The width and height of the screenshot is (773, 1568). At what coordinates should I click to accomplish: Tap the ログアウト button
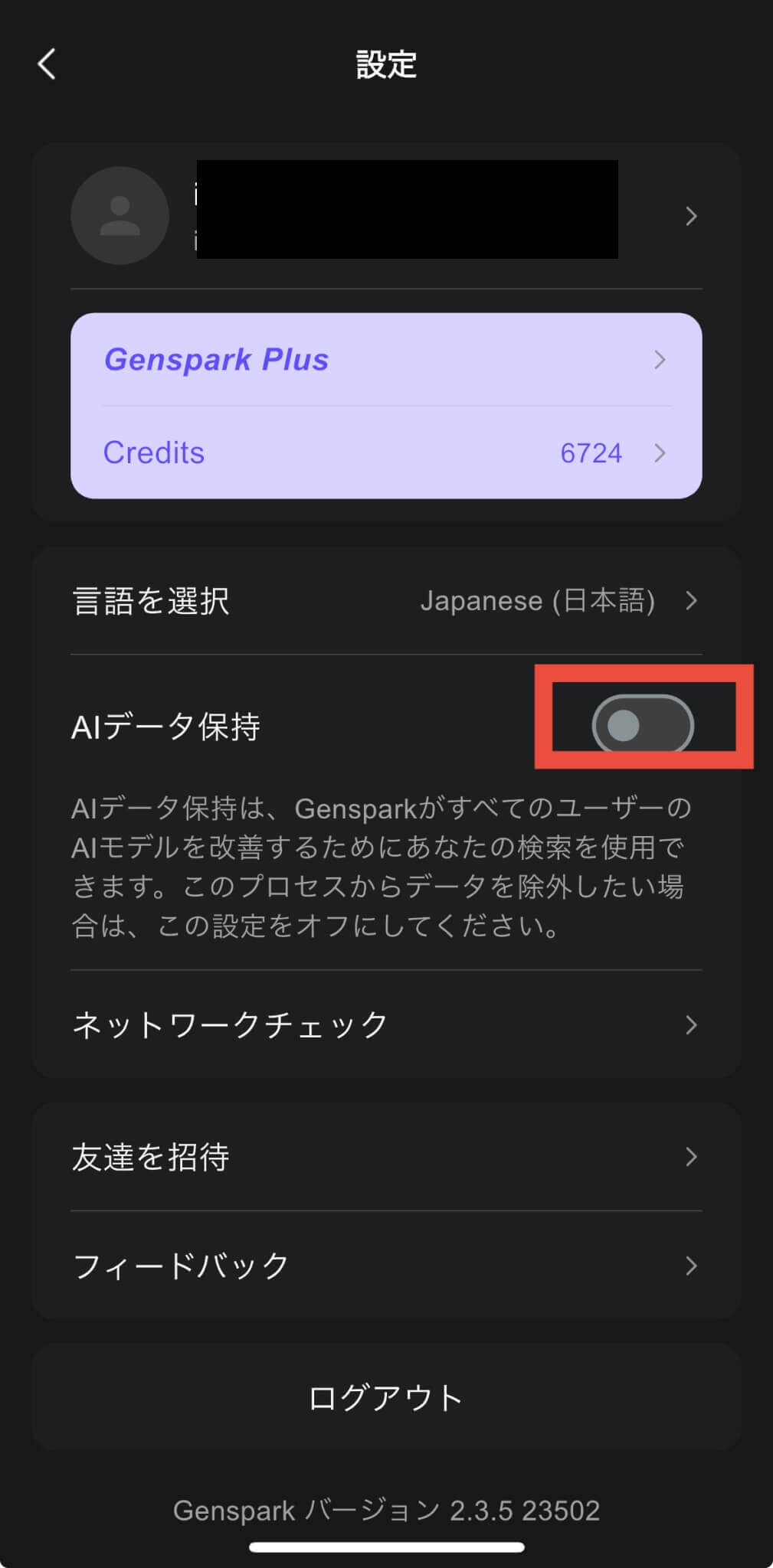coord(386,1397)
